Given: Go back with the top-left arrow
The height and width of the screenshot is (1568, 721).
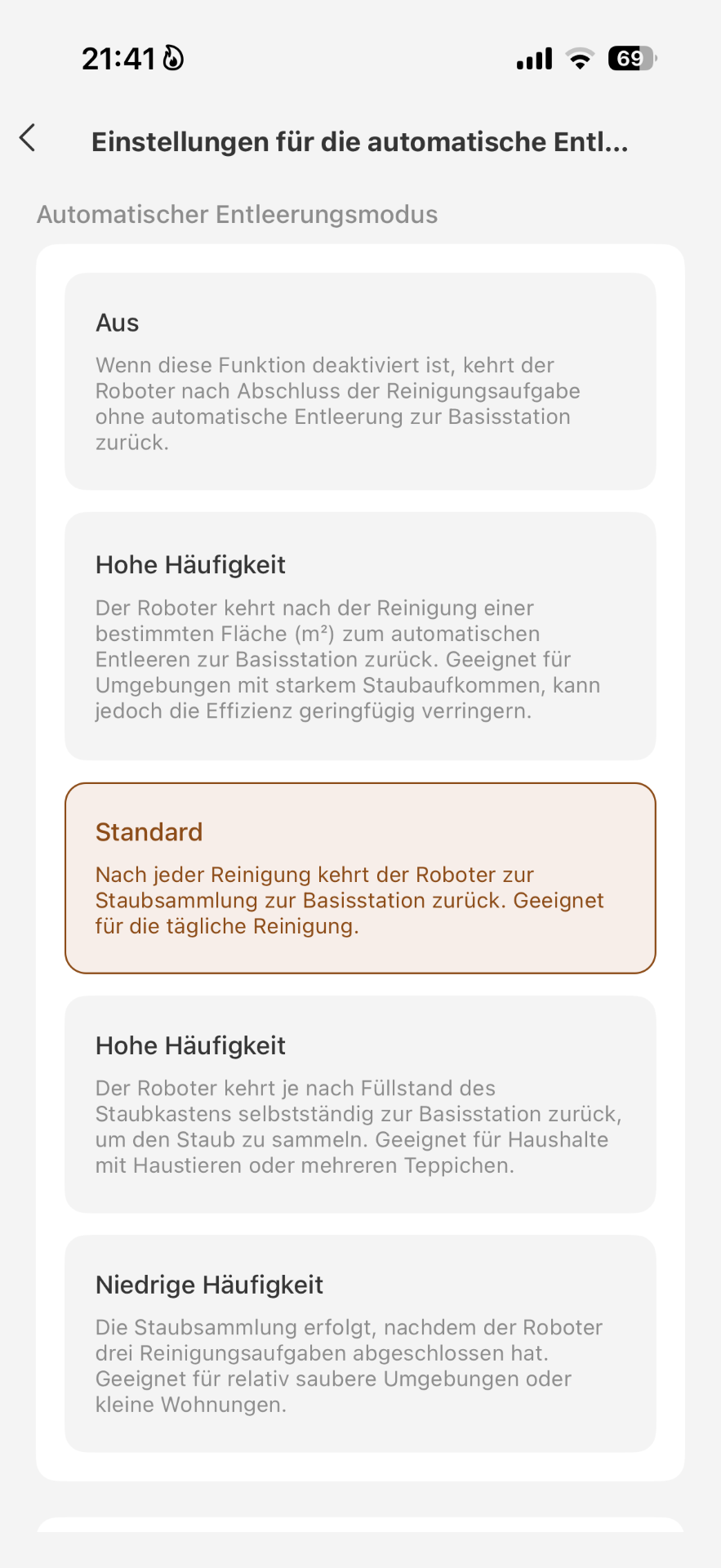Looking at the screenshot, I should pyautogui.click(x=28, y=138).
